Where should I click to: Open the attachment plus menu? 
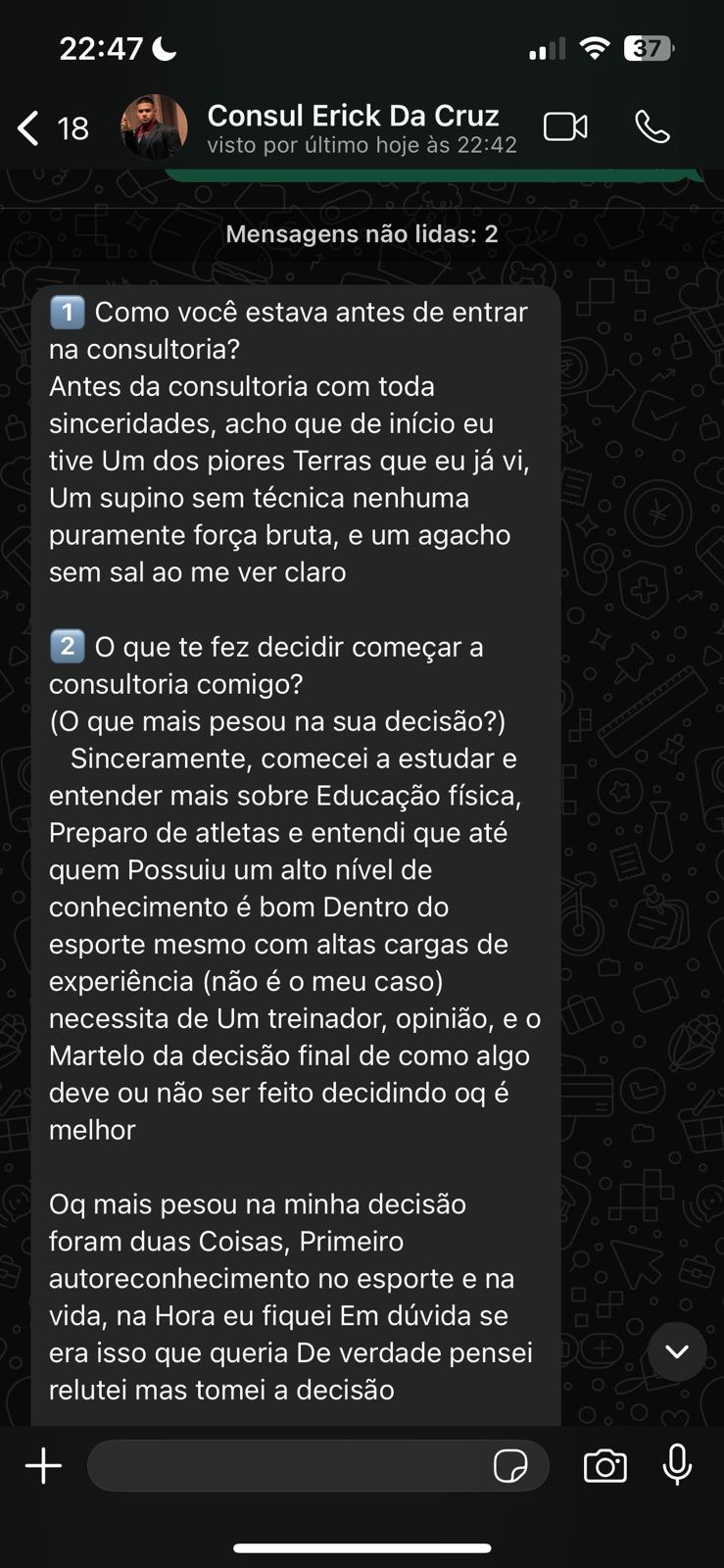point(43,1466)
